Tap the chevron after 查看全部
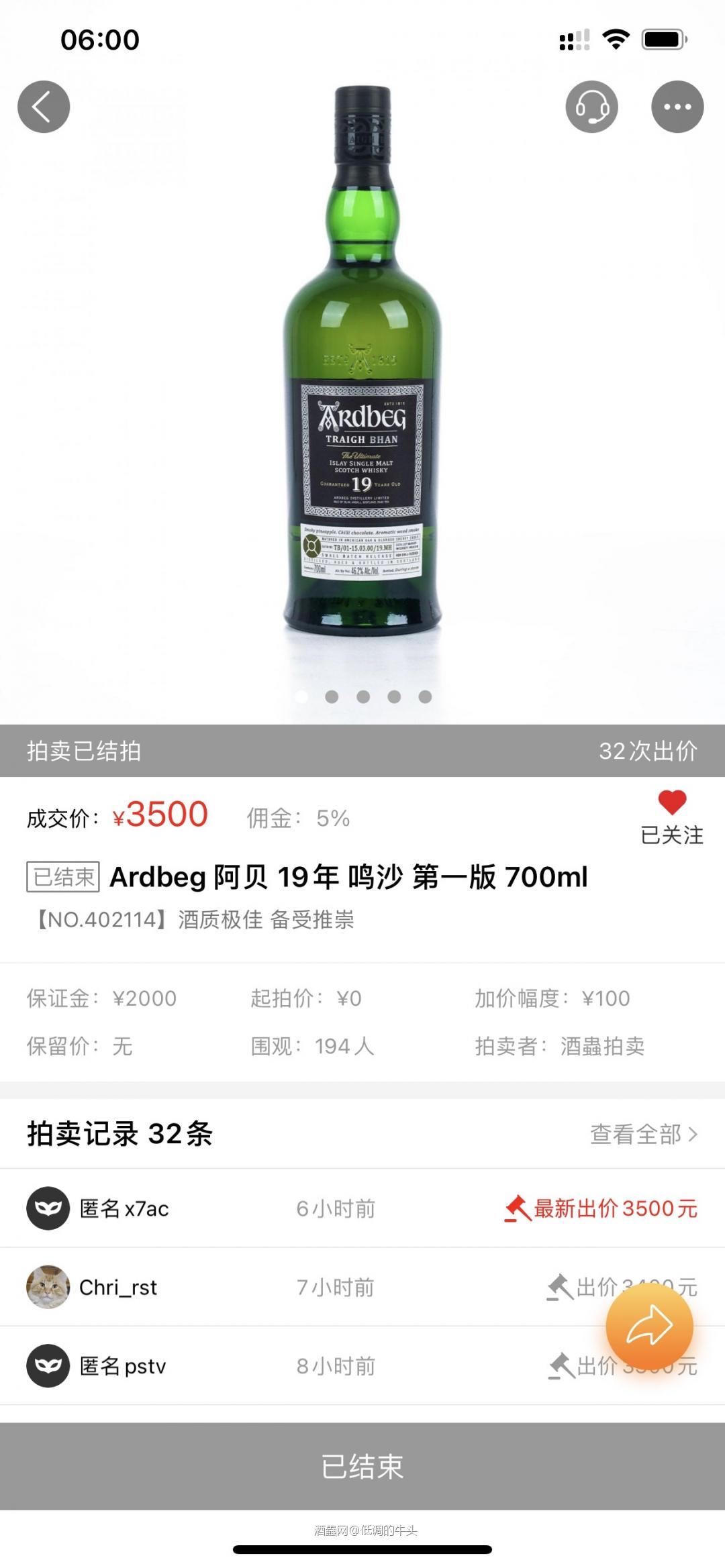The height and width of the screenshot is (1568, 725). [695, 1135]
